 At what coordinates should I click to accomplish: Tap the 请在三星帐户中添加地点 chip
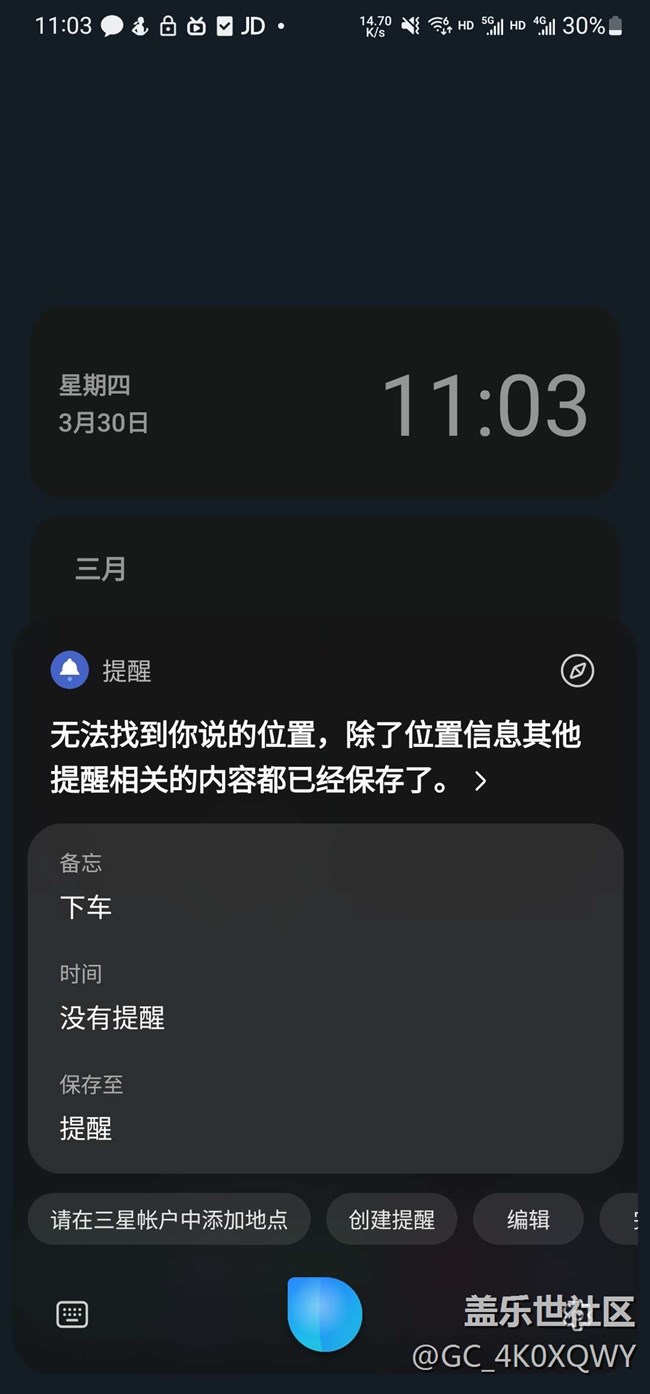[169, 1220]
